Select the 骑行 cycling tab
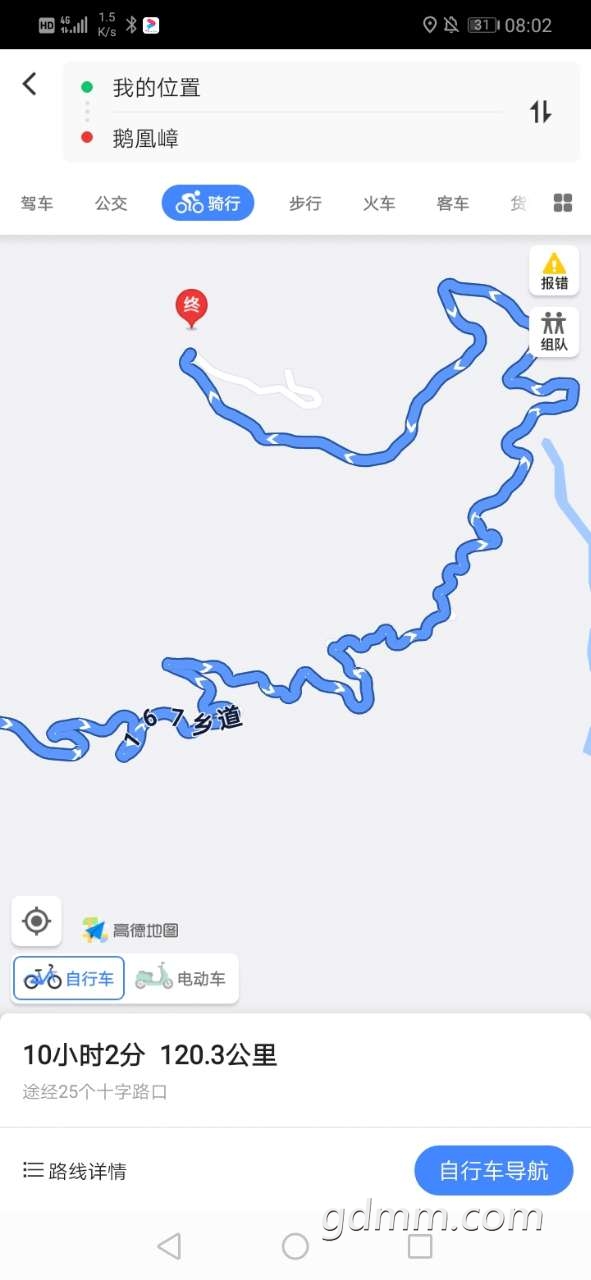The height and width of the screenshot is (1280, 591). 208,204
